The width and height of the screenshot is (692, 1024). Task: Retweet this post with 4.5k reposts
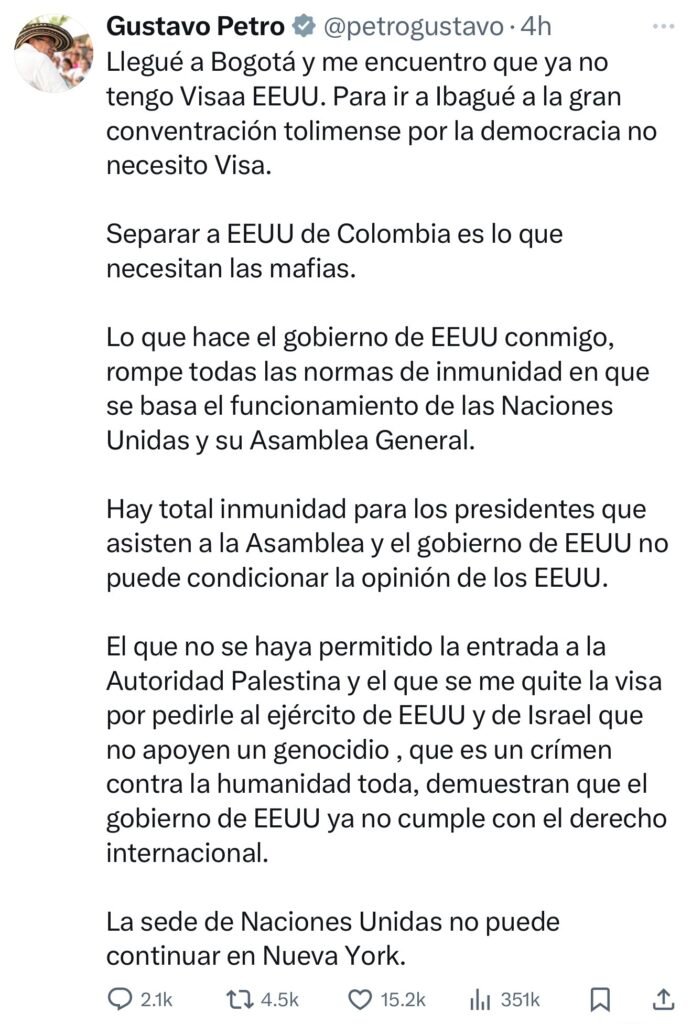[x=238, y=999]
